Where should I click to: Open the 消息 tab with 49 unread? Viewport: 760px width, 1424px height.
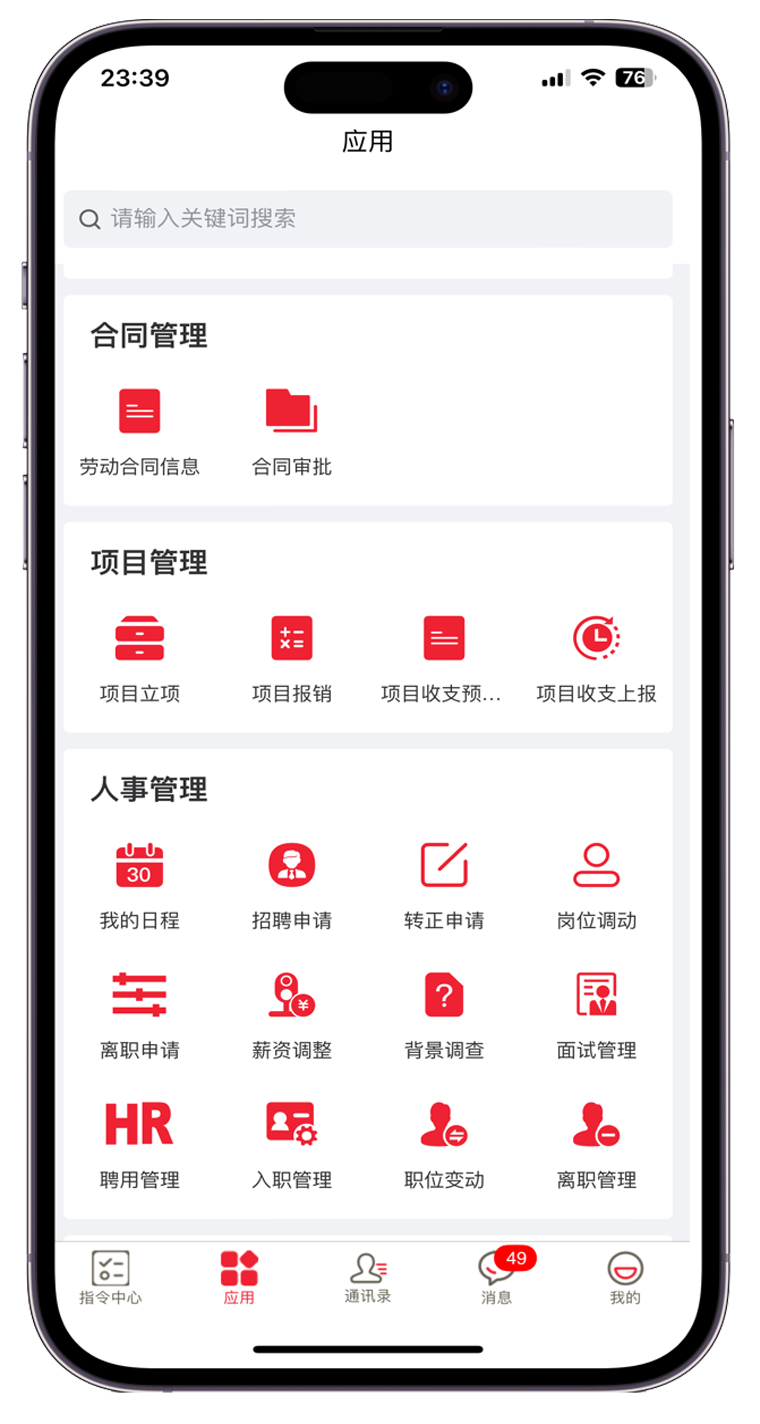coord(496,1278)
